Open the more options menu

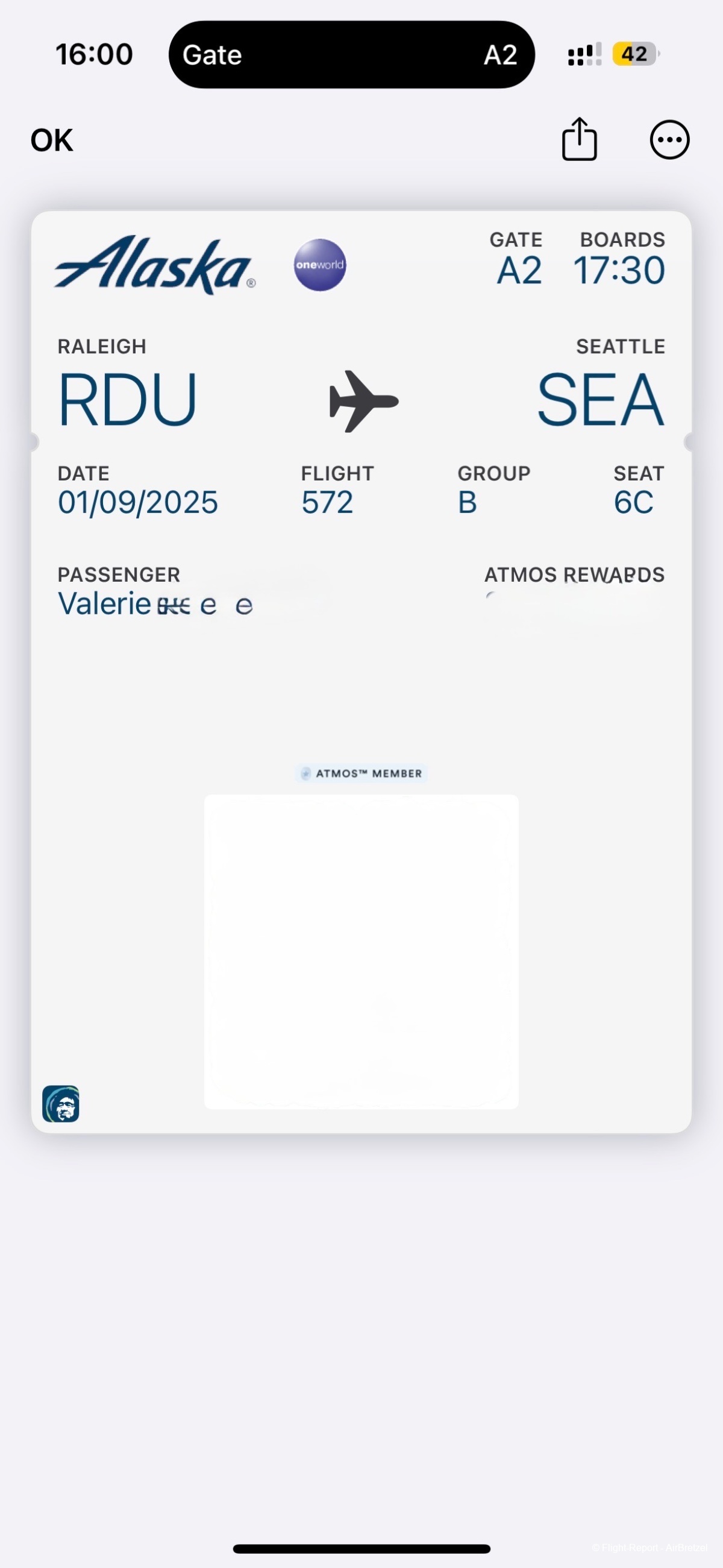coord(669,140)
